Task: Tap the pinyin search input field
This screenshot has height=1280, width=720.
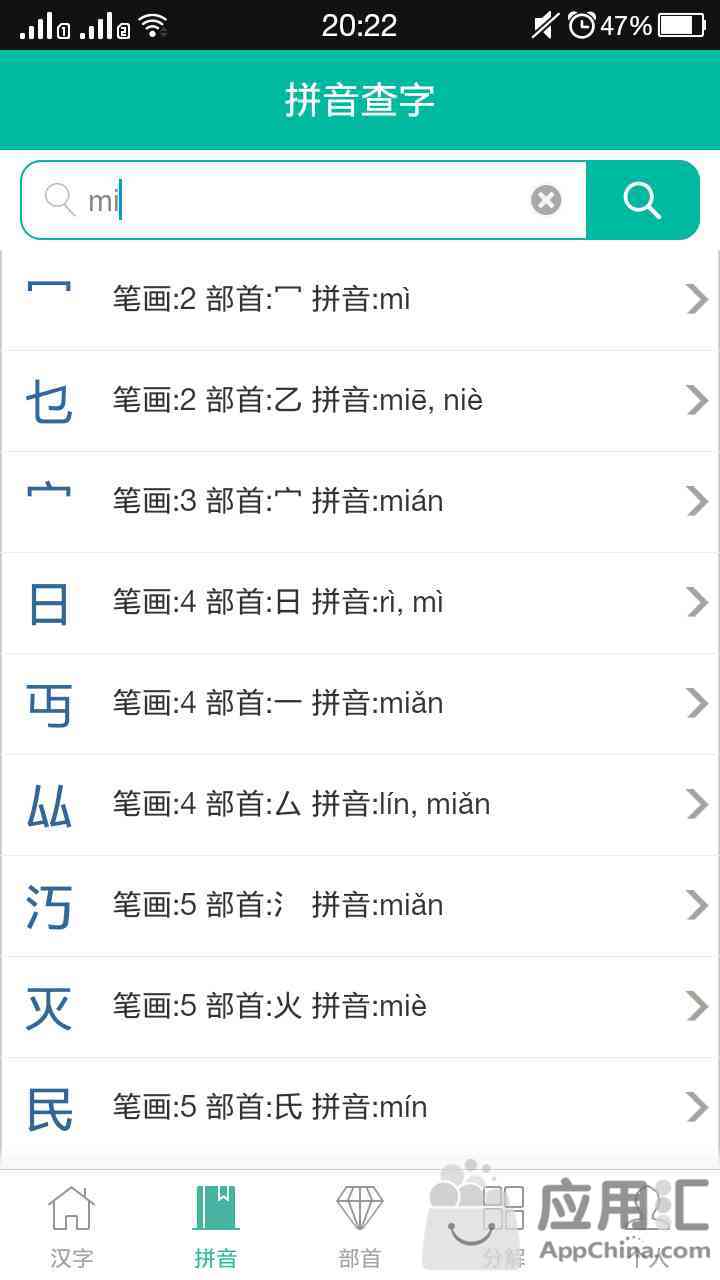Action: tap(304, 200)
